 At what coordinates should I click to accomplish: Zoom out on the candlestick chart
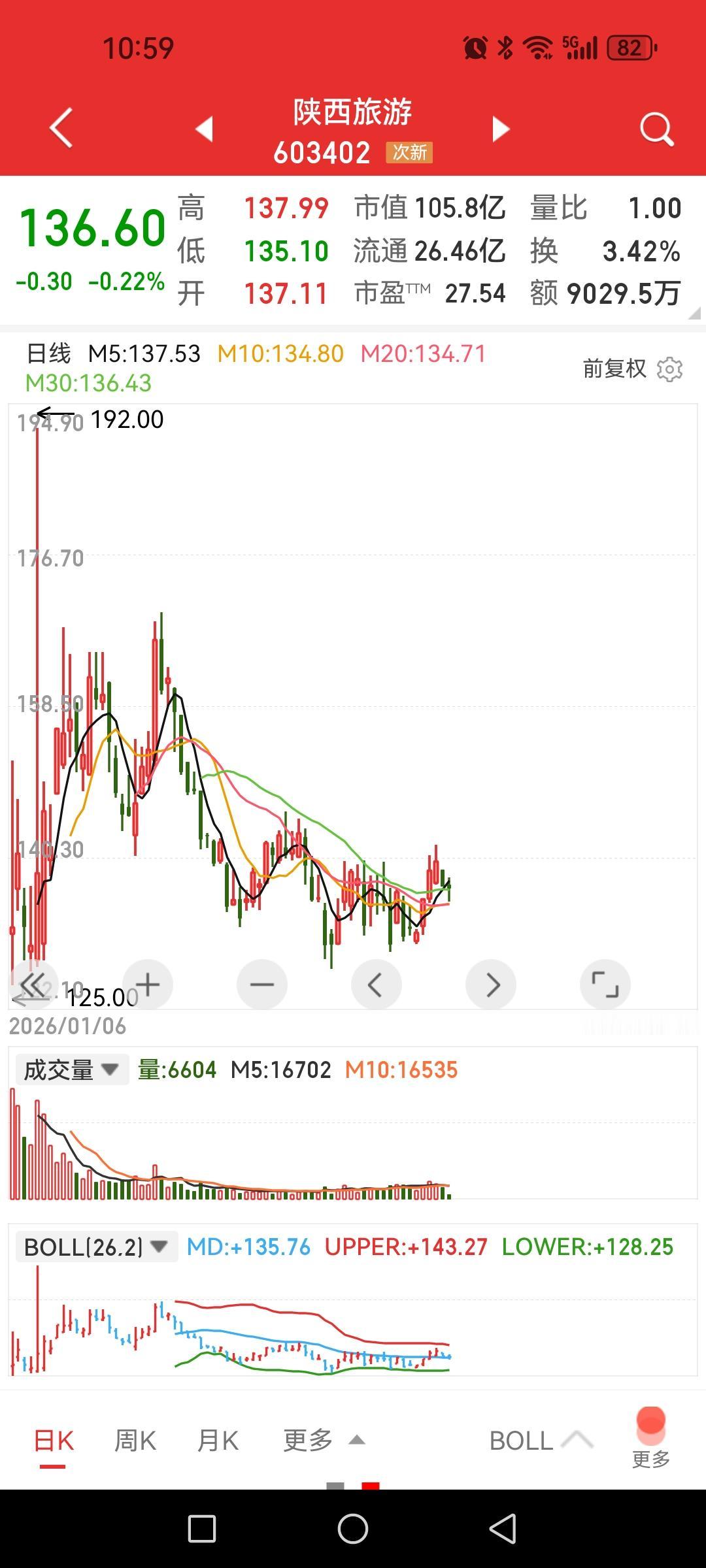point(261,985)
